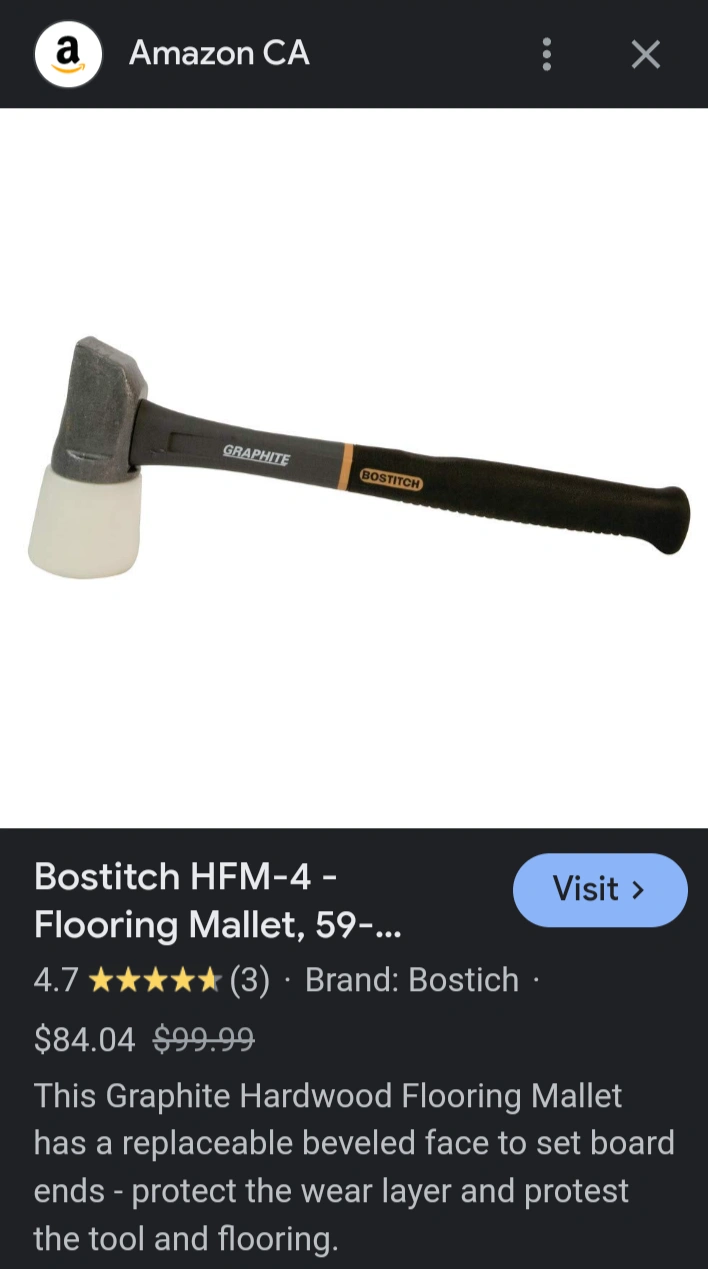Open the Amazon CA source header

click(172, 54)
